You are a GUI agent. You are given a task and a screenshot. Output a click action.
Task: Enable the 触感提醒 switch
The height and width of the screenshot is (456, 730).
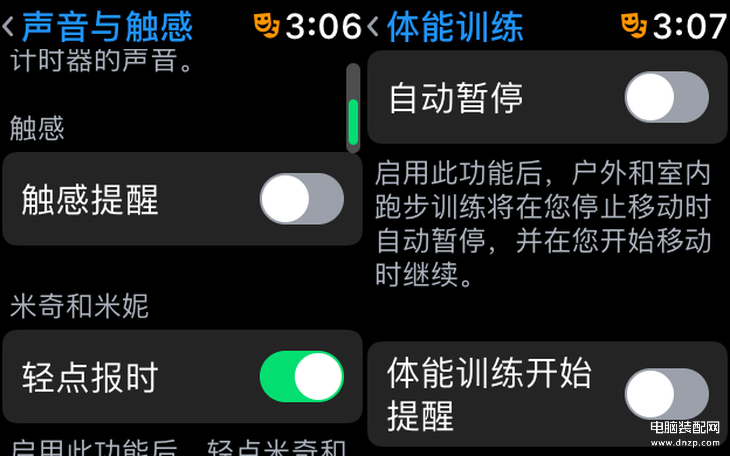coord(301,199)
